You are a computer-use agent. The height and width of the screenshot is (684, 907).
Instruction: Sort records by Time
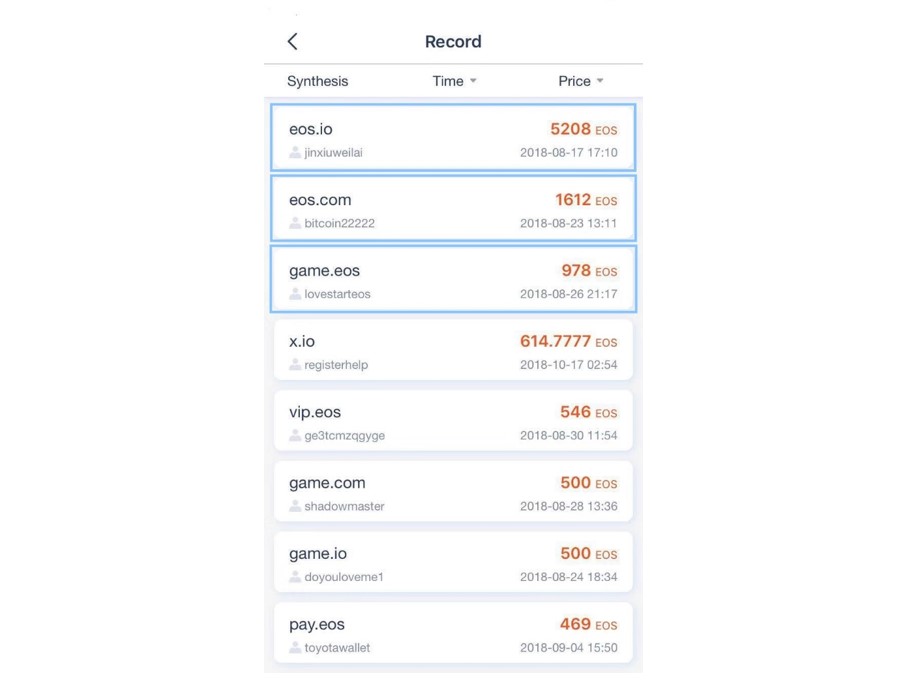point(454,81)
